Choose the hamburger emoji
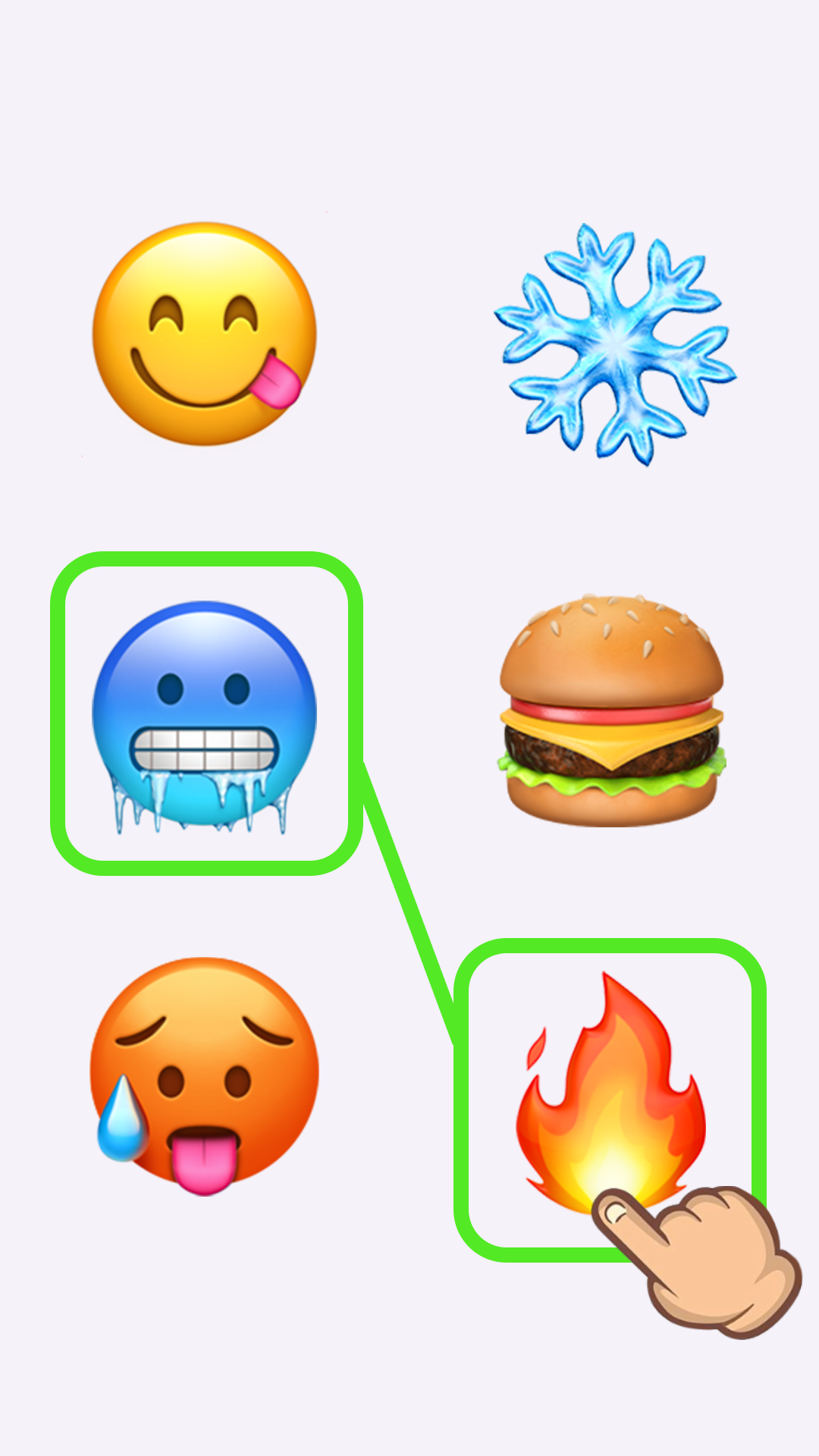 [611, 711]
